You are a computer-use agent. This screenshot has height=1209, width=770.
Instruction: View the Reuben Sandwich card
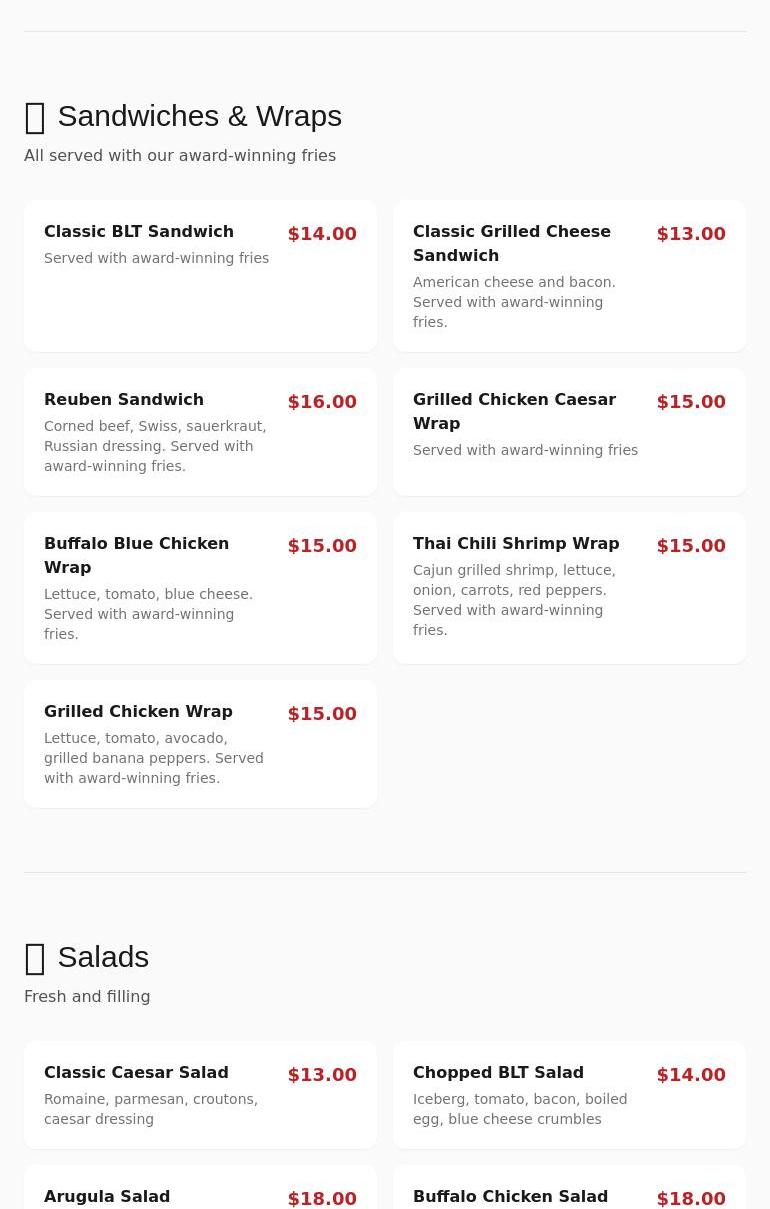coord(200,431)
